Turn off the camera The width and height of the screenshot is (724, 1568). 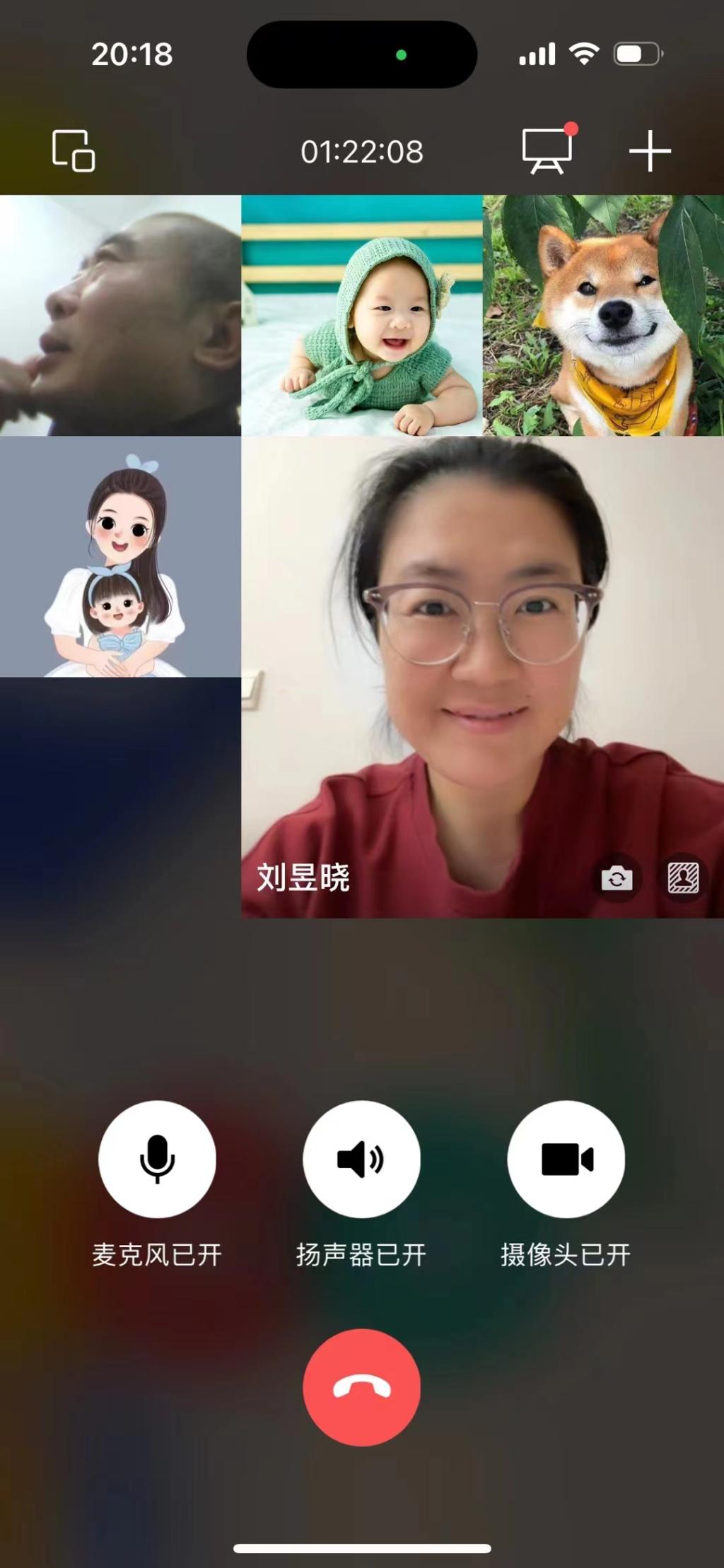point(566,1159)
